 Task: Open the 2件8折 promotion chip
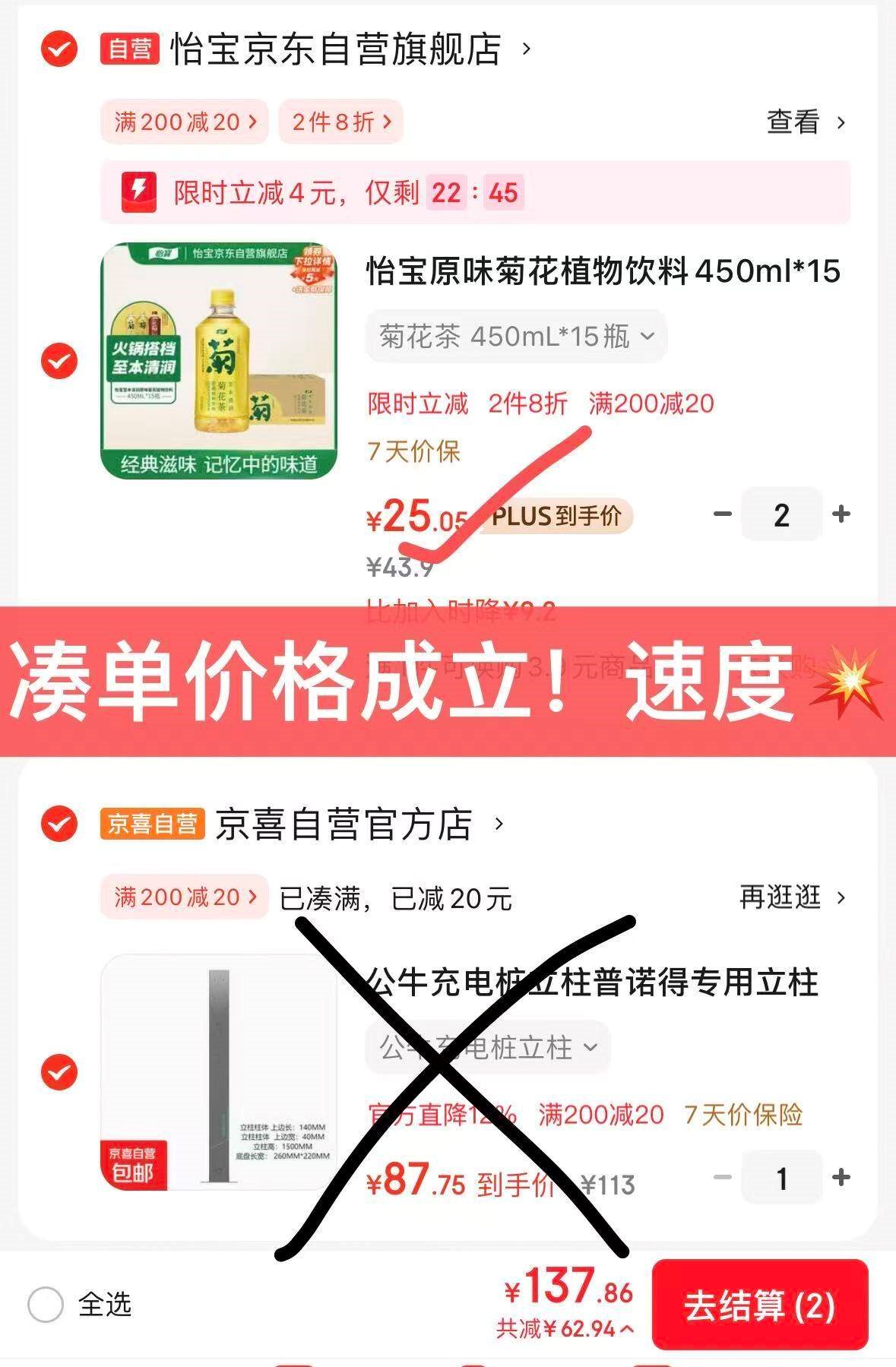point(340,122)
